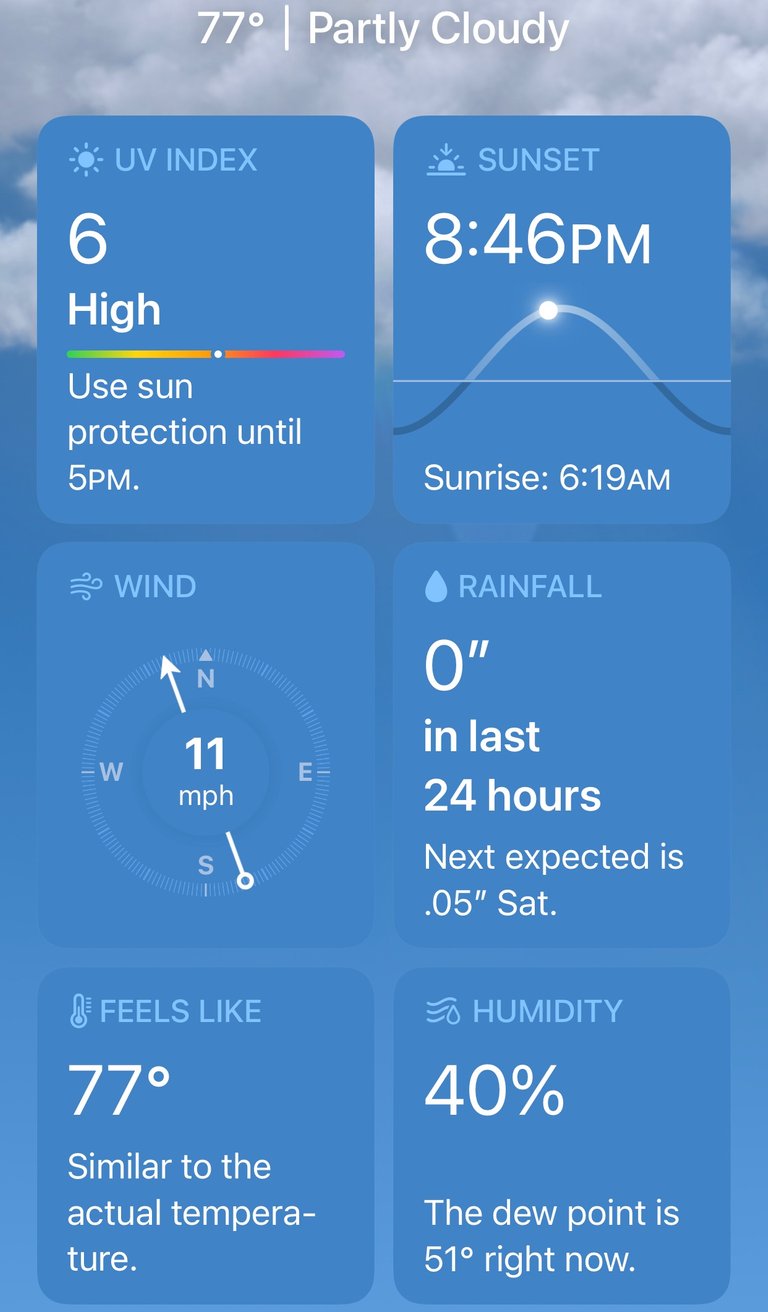The height and width of the screenshot is (1312, 768).
Task: View Rainfall card details
Action: tap(562, 745)
